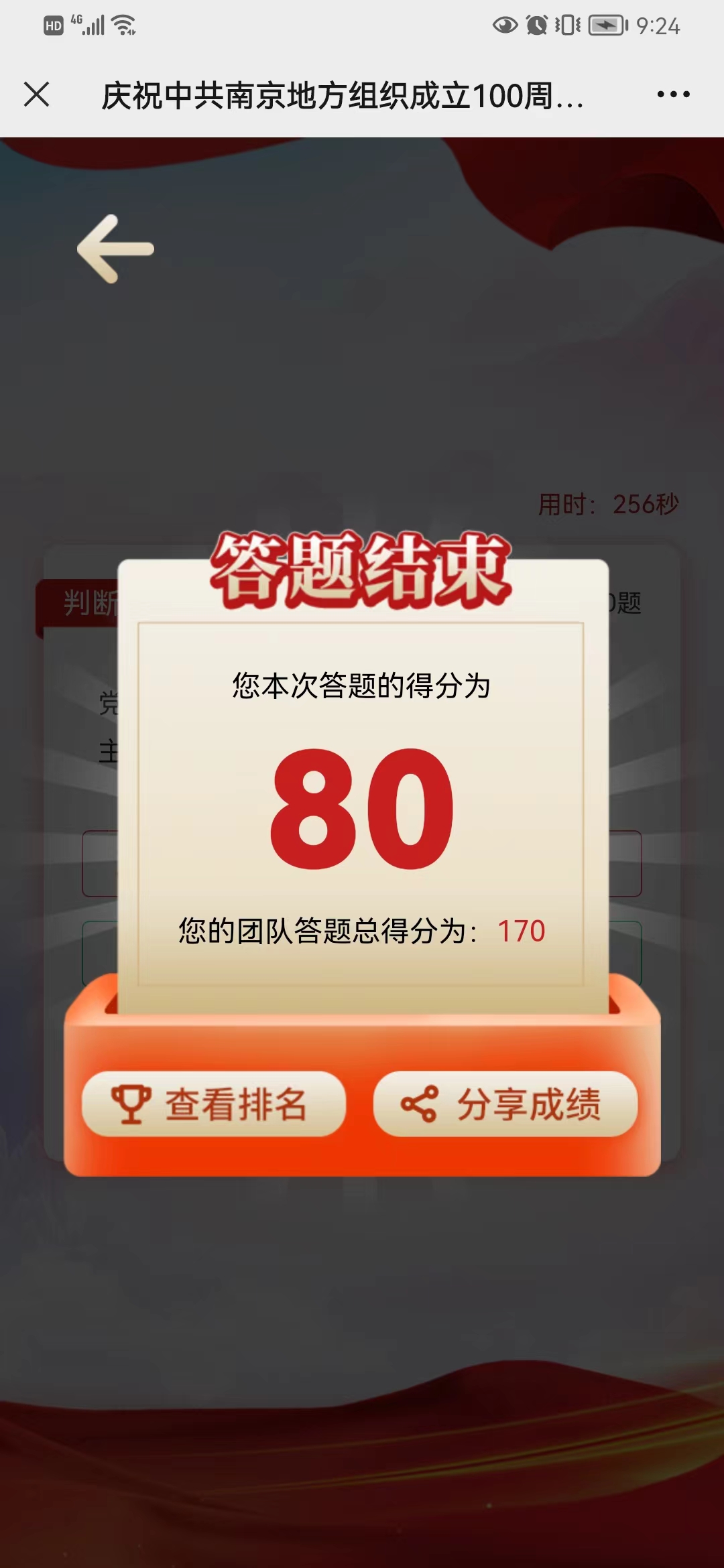This screenshot has height=1568, width=724.
Task: Open the three-dot overflow menu
Action: pyautogui.click(x=673, y=94)
